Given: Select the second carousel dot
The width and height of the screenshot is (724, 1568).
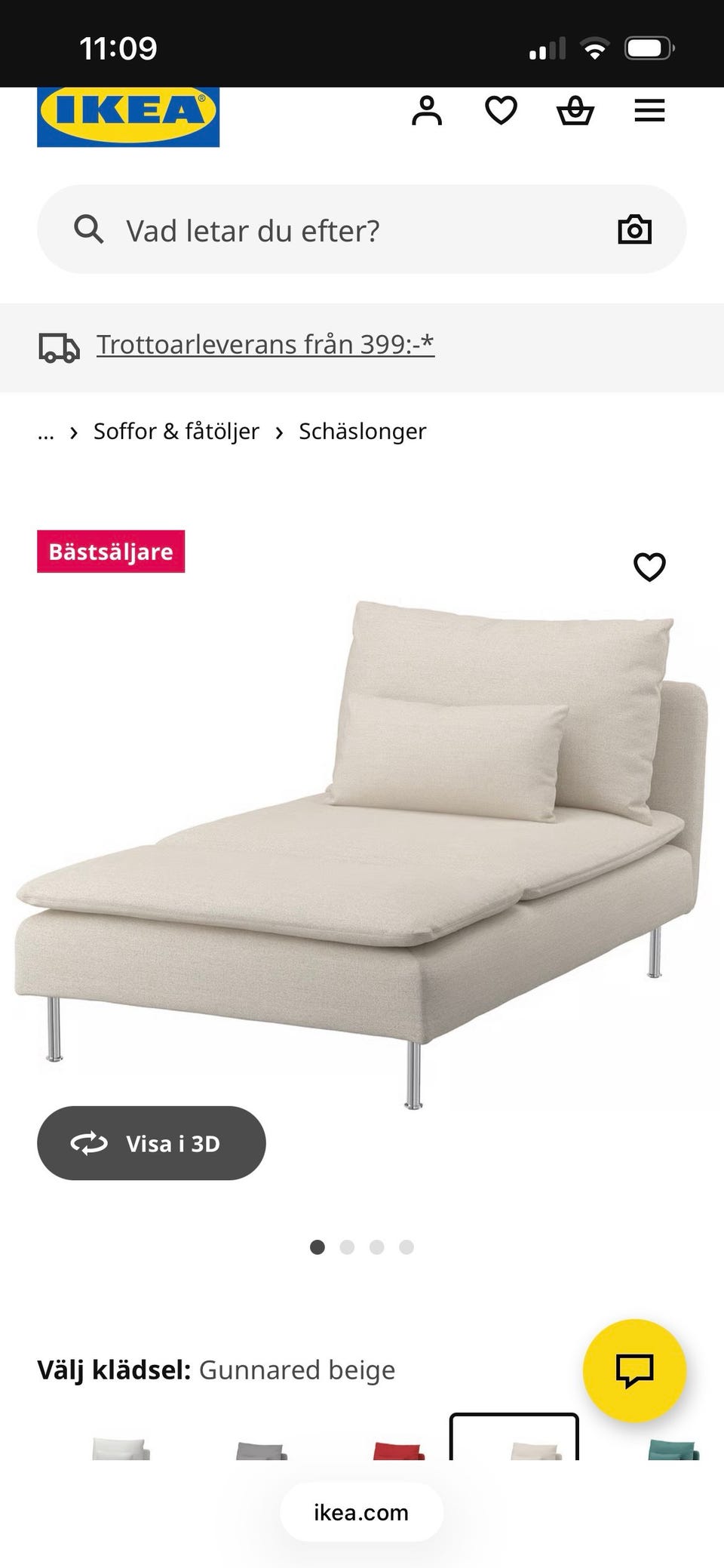Looking at the screenshot, I should pyautogui.click(x=348, y=1247).
